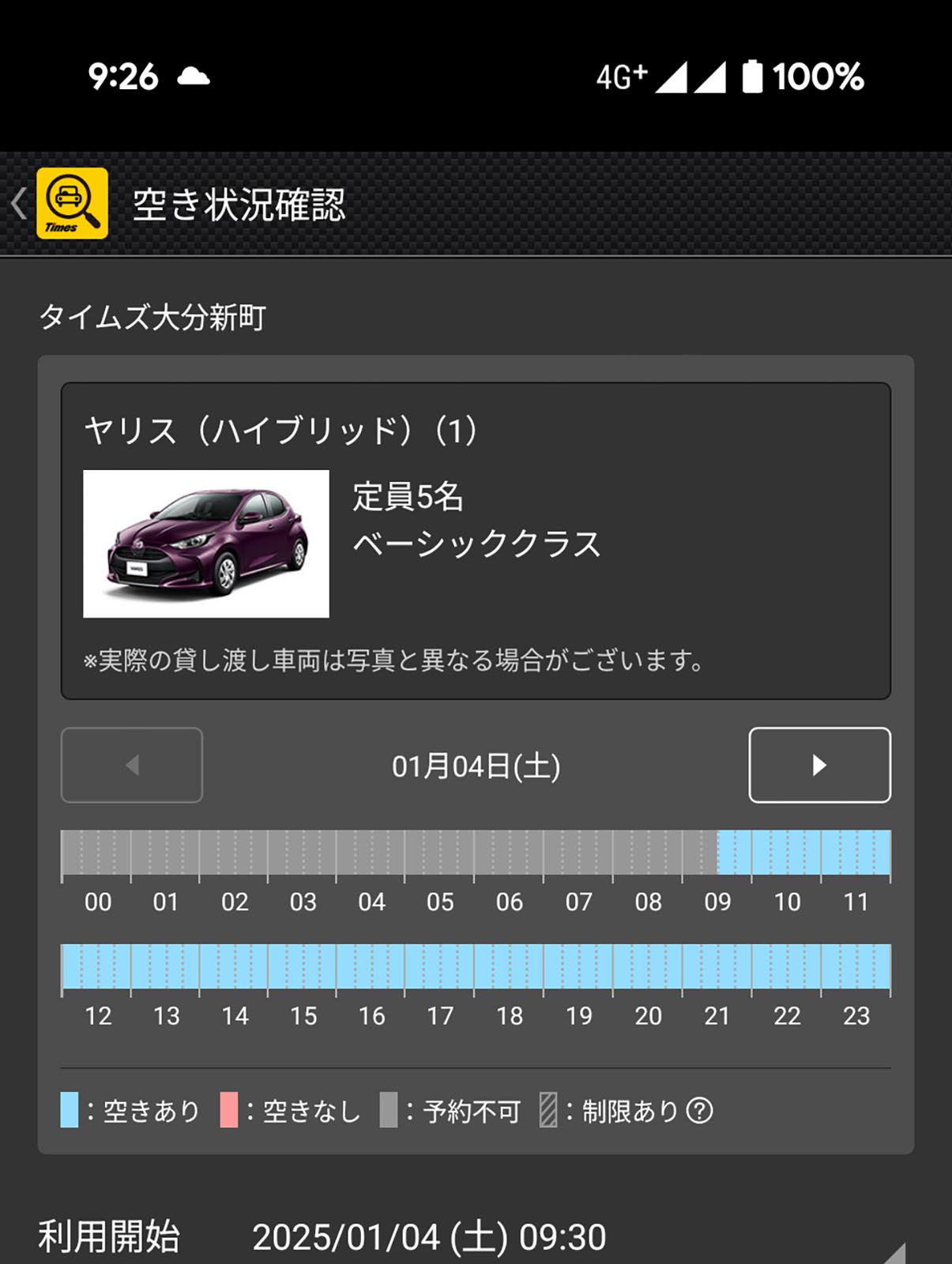This screenshot has height=1264, width=952.
Task: Go back using the header arrow
Action: 19,204
